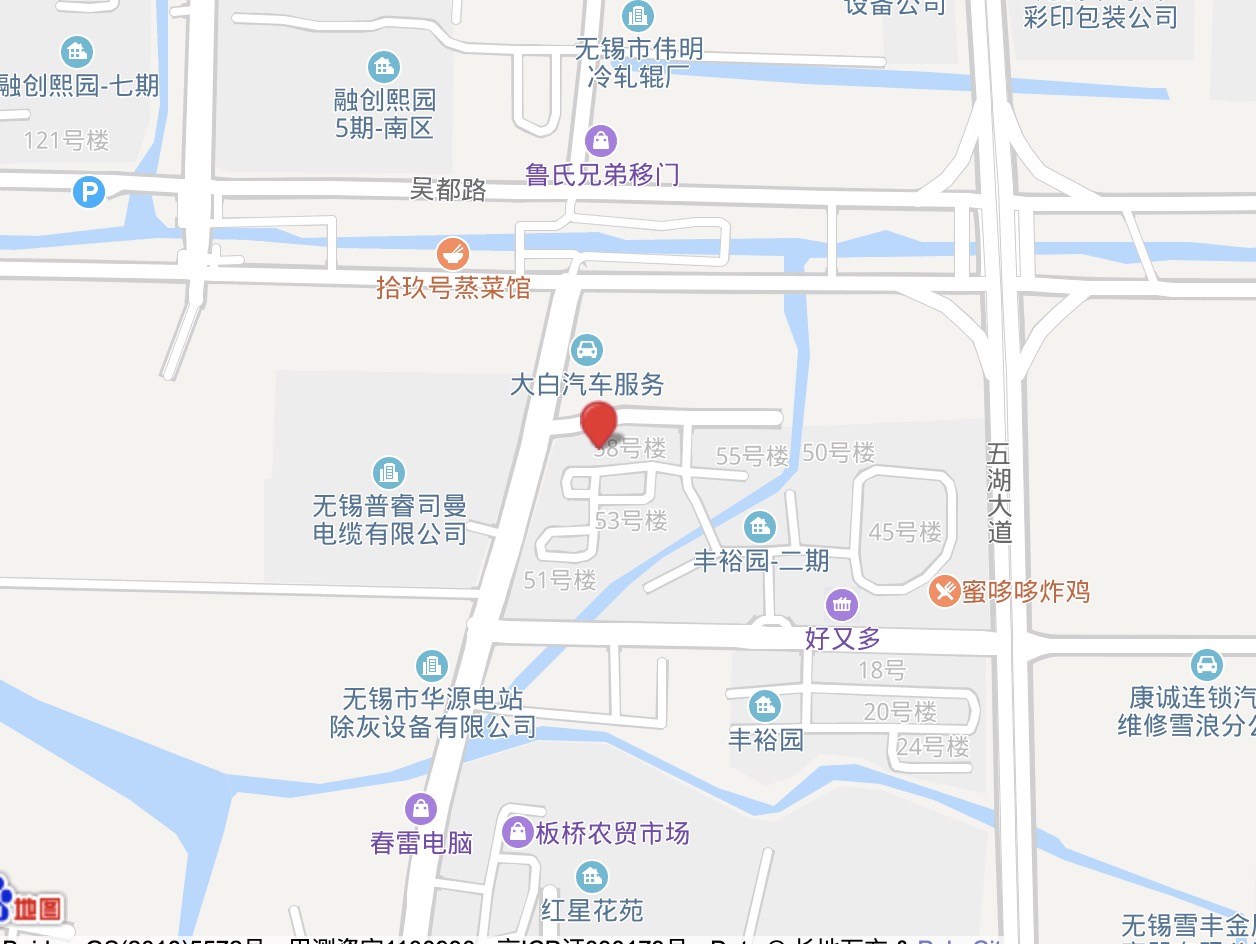Open the 鲁氏兄弟移门 shop marker

(601, 140)
